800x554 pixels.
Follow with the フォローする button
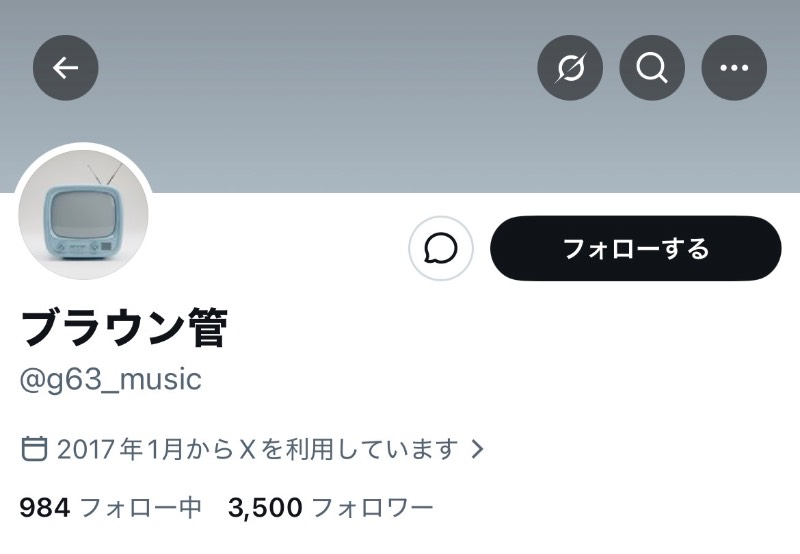(x=635, y=248)
